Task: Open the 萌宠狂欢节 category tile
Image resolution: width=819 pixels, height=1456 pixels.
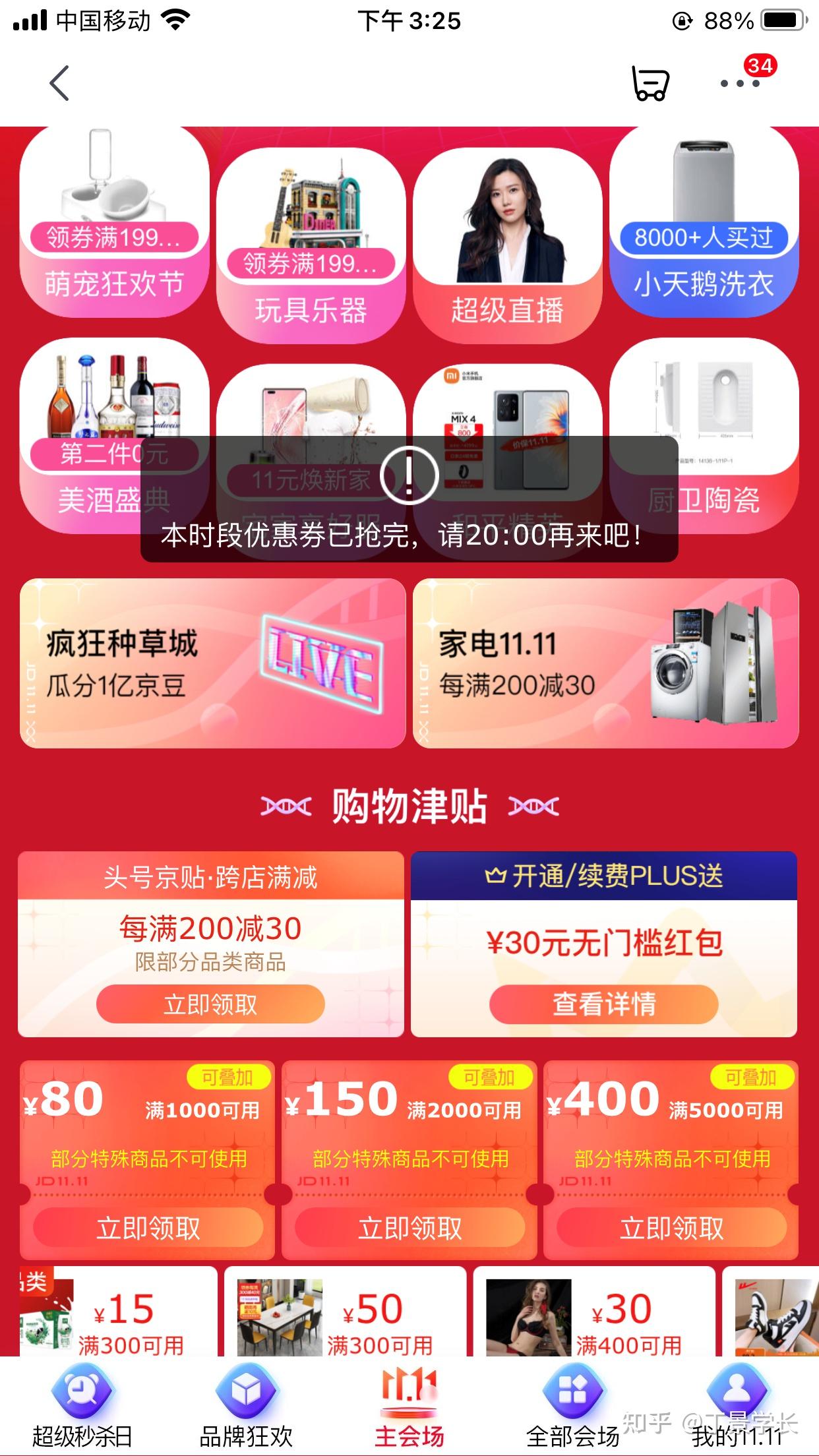Action: tap(114, 224)
